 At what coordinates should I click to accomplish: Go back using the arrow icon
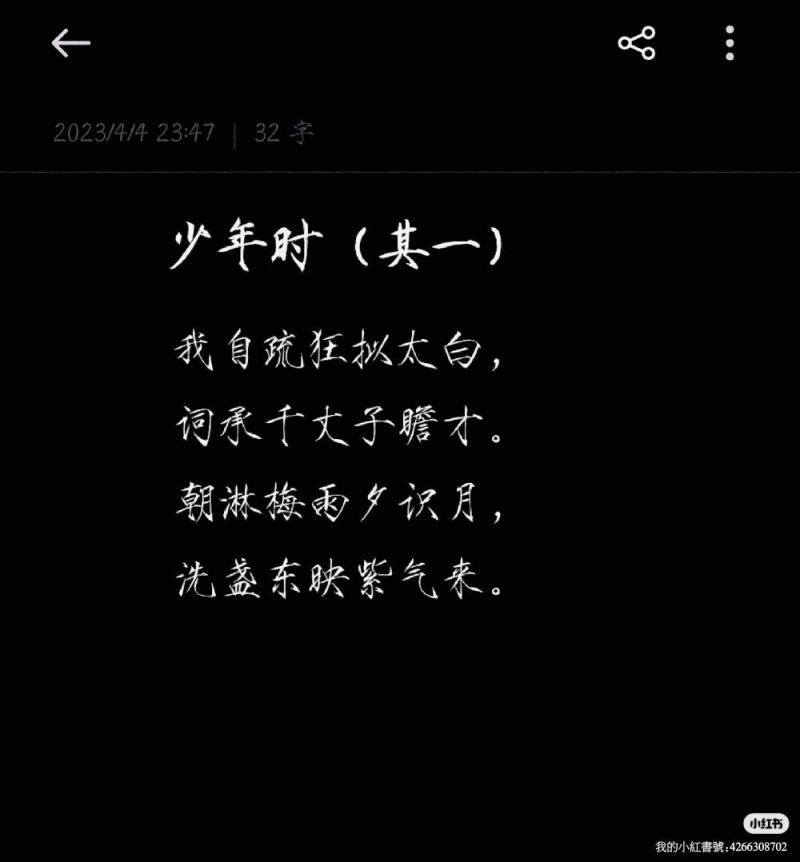[71, 43]
